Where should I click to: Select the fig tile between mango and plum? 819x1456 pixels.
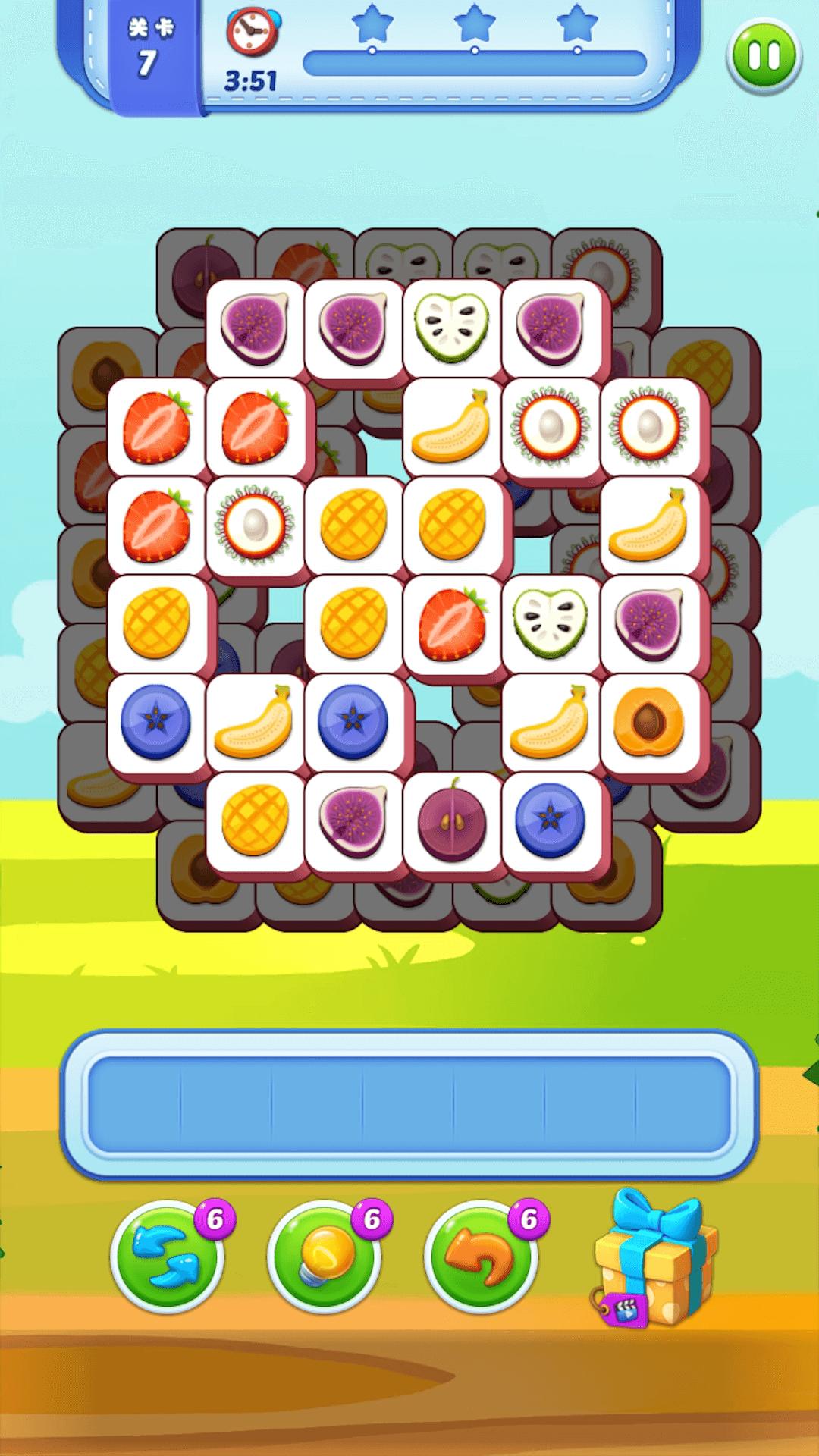pos(353,821)
